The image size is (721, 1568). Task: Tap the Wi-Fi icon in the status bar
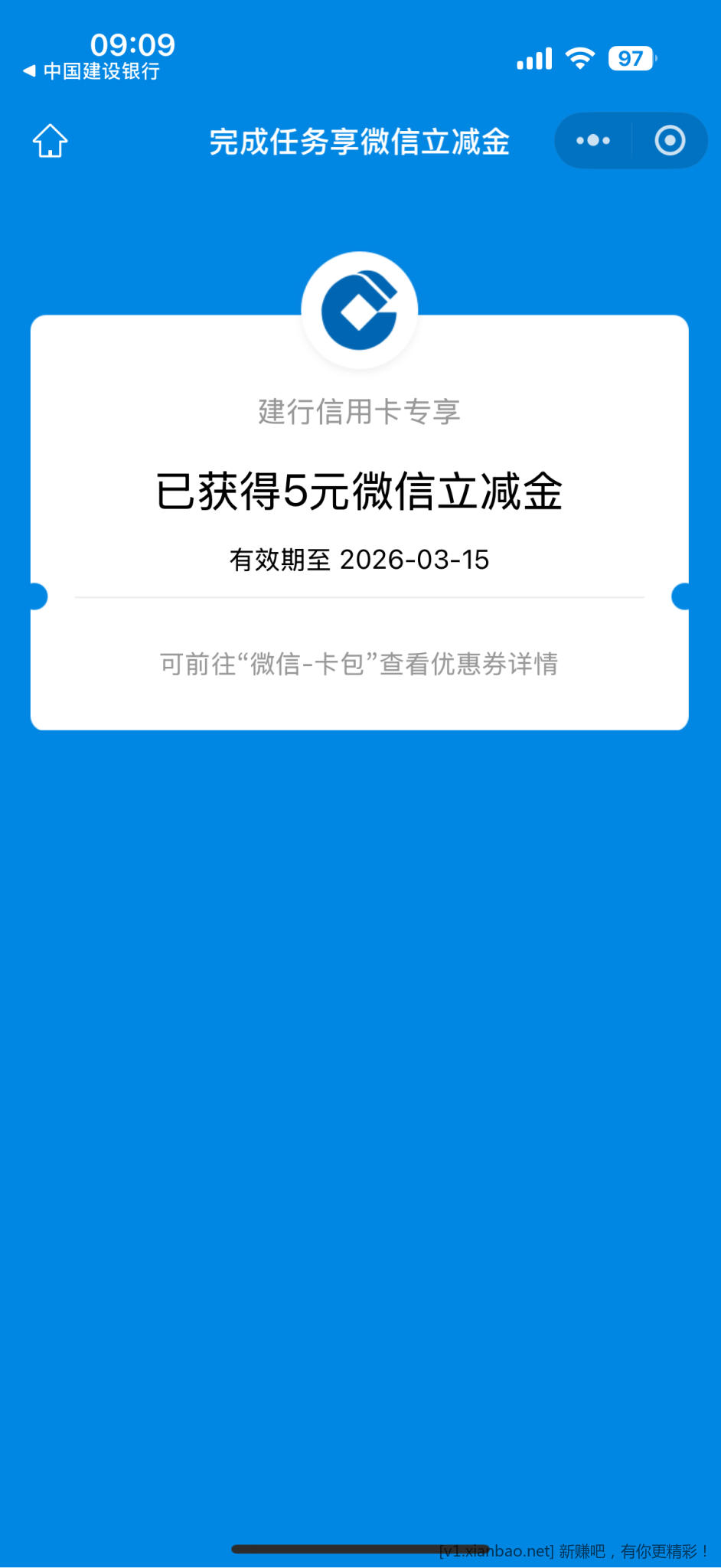coord(579,57)
